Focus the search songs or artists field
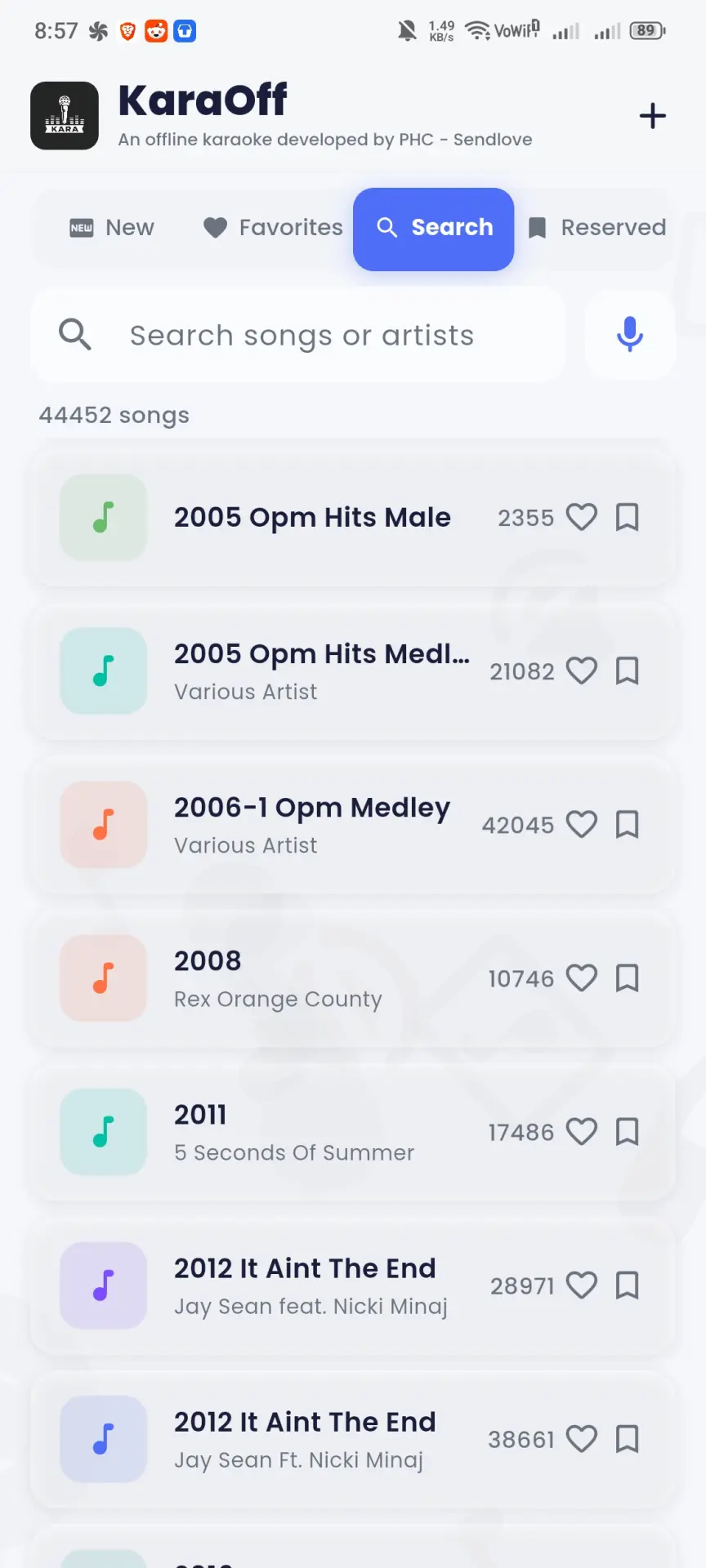This screenshot has height=1568, width=706. (298, 335)
